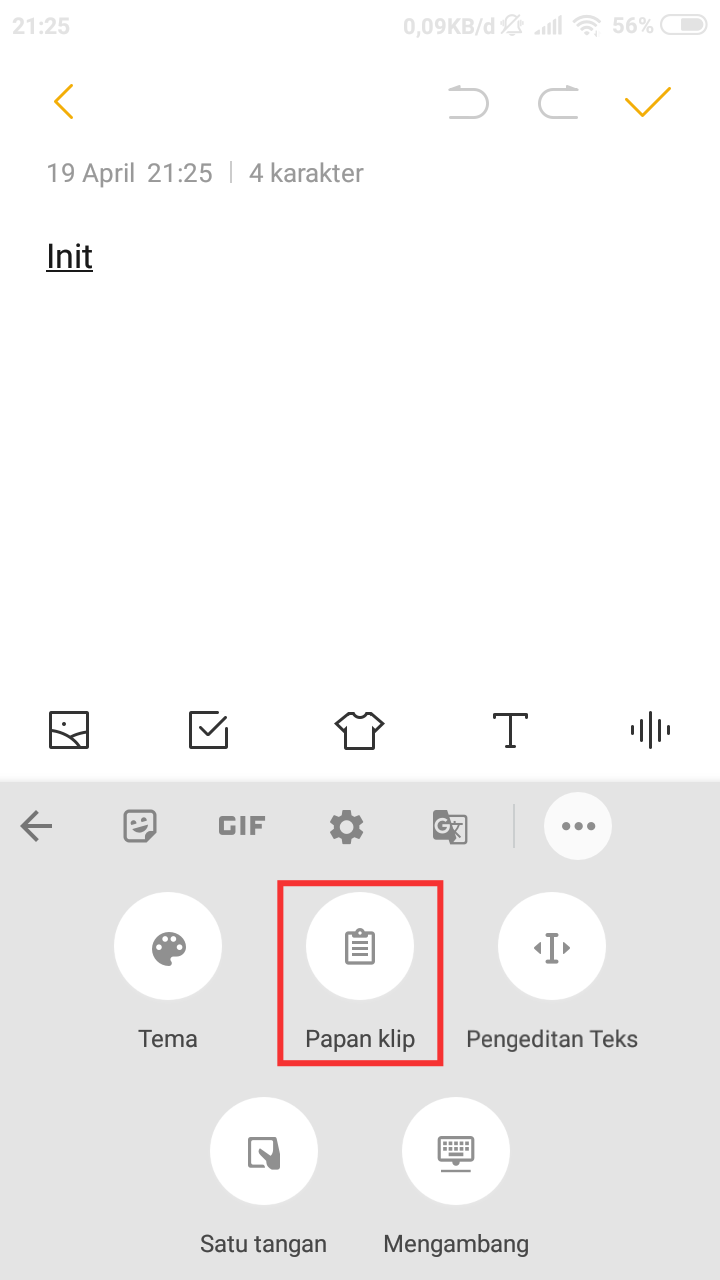The width and height of the screenshot is (720, 1280).
Task: Switch to Mengambang floating keyboard
Action: click(456, 1152)
